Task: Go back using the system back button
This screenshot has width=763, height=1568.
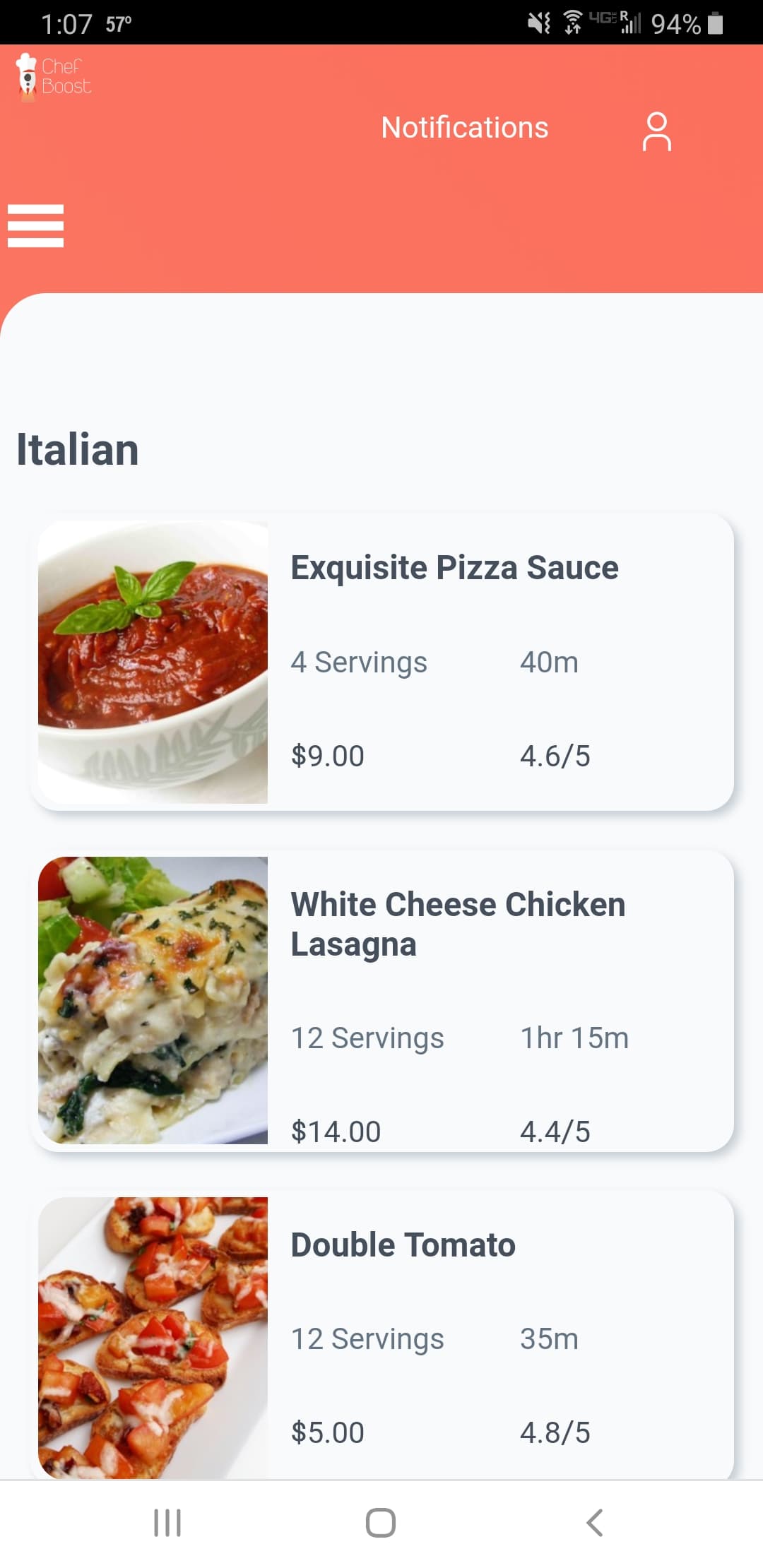Action: 595,1522
